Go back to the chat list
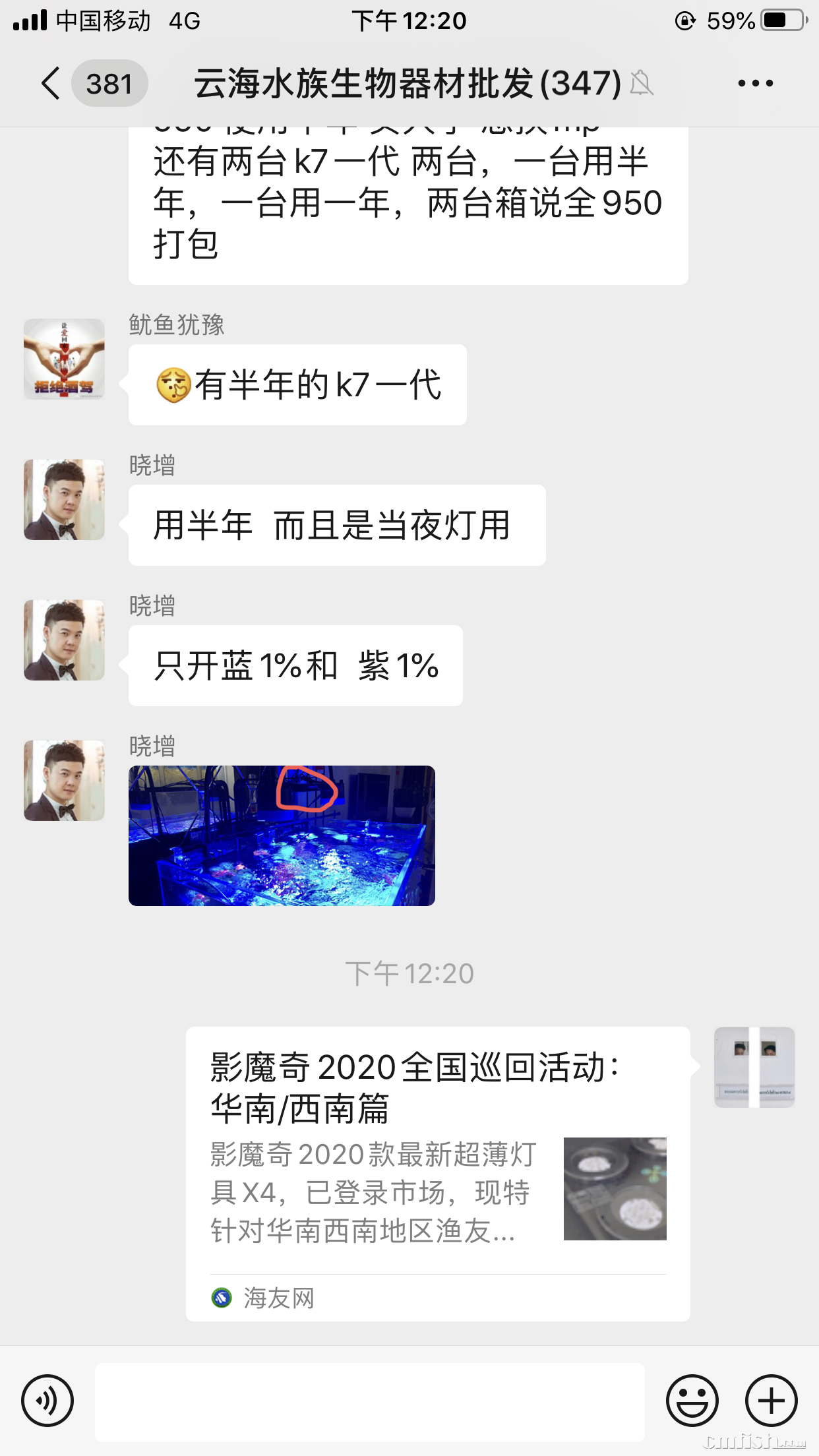This screenshot has height=1456, width=819. click(51, 84)
